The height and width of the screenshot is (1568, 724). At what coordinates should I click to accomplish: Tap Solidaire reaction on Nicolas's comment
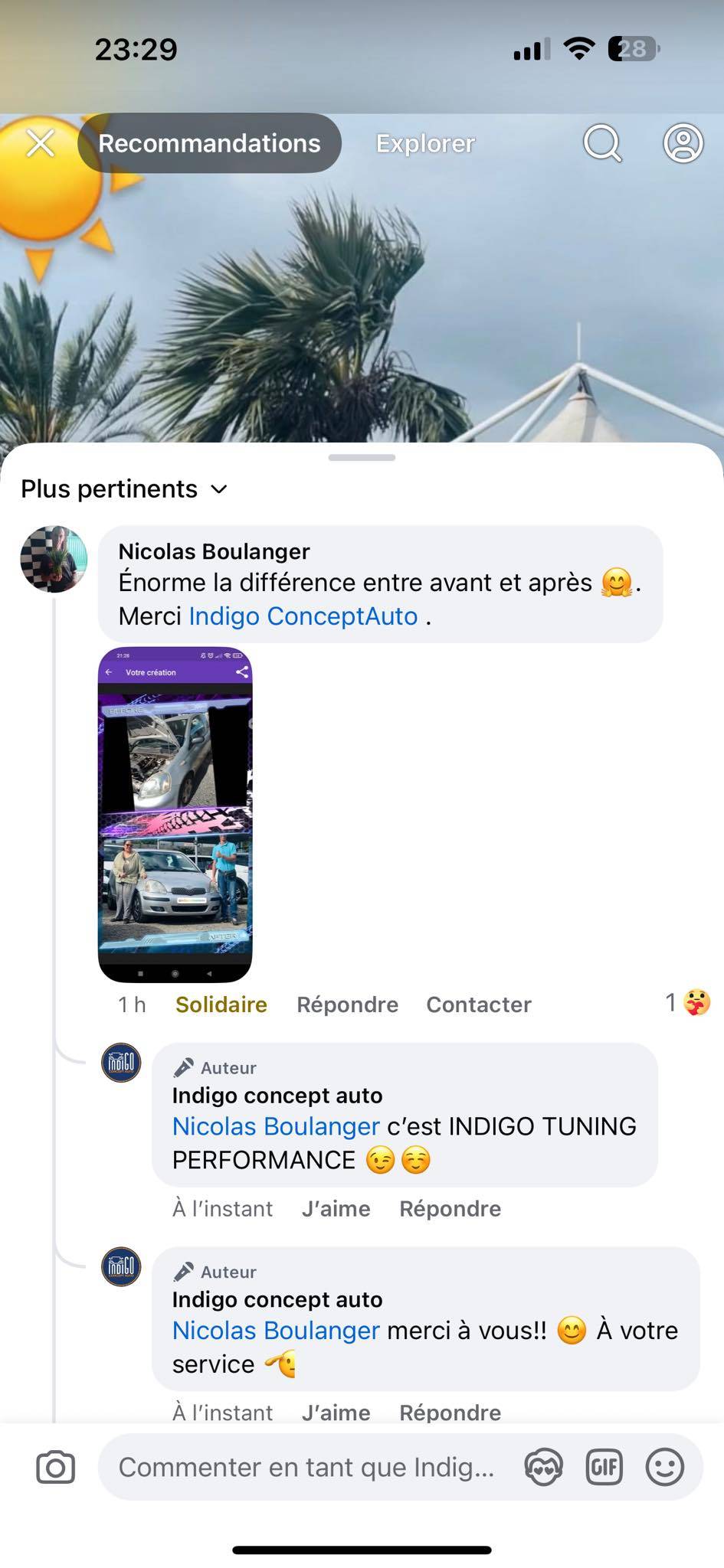pyautogui.click(x=221, y=1004)
